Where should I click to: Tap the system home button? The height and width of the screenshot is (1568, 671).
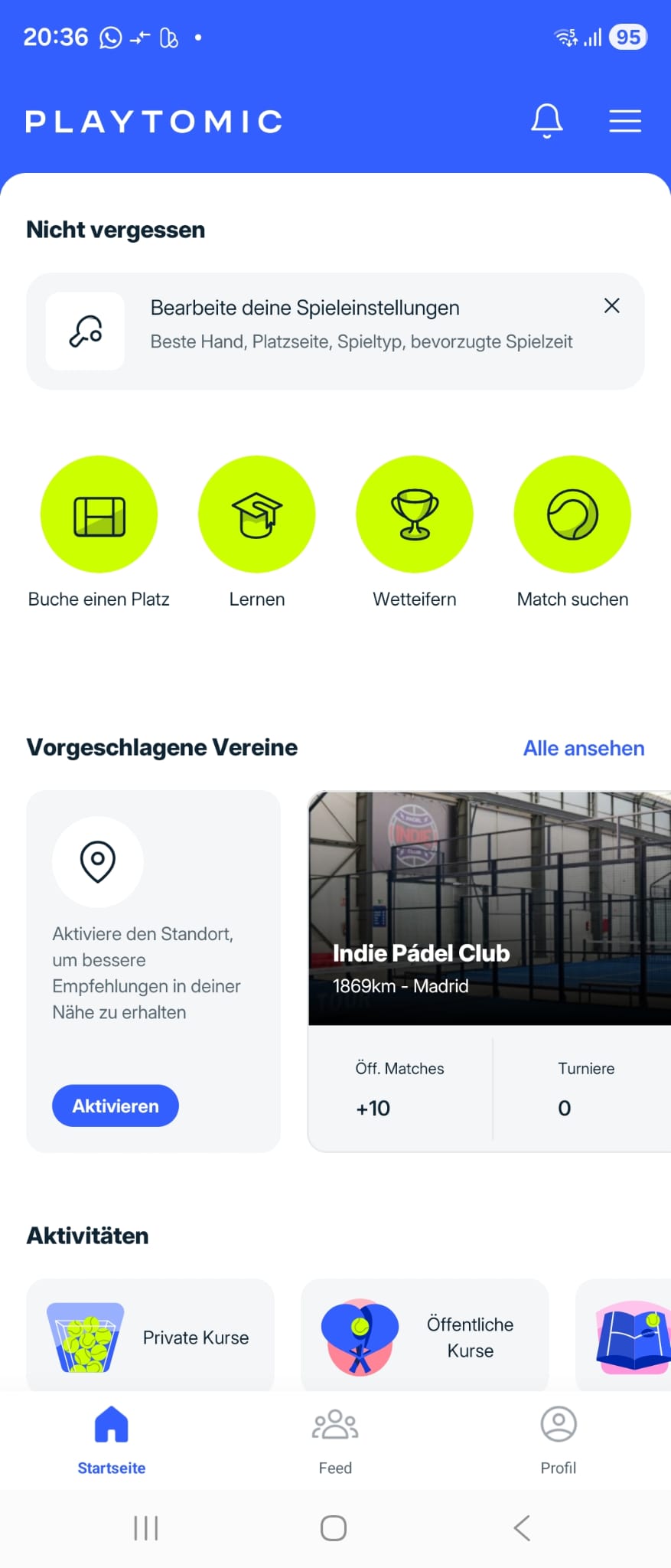click(x=334, y=1528)
